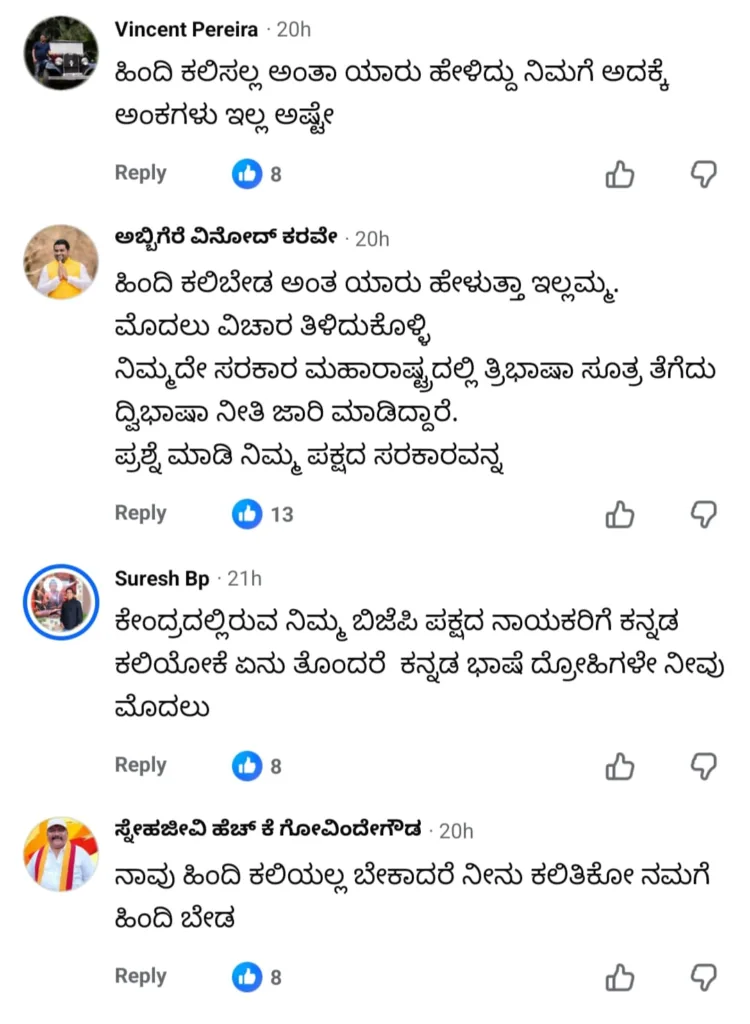Reply to Suresh Bp's comment
The image size is (750, 1024).
(x=140, y=765)
